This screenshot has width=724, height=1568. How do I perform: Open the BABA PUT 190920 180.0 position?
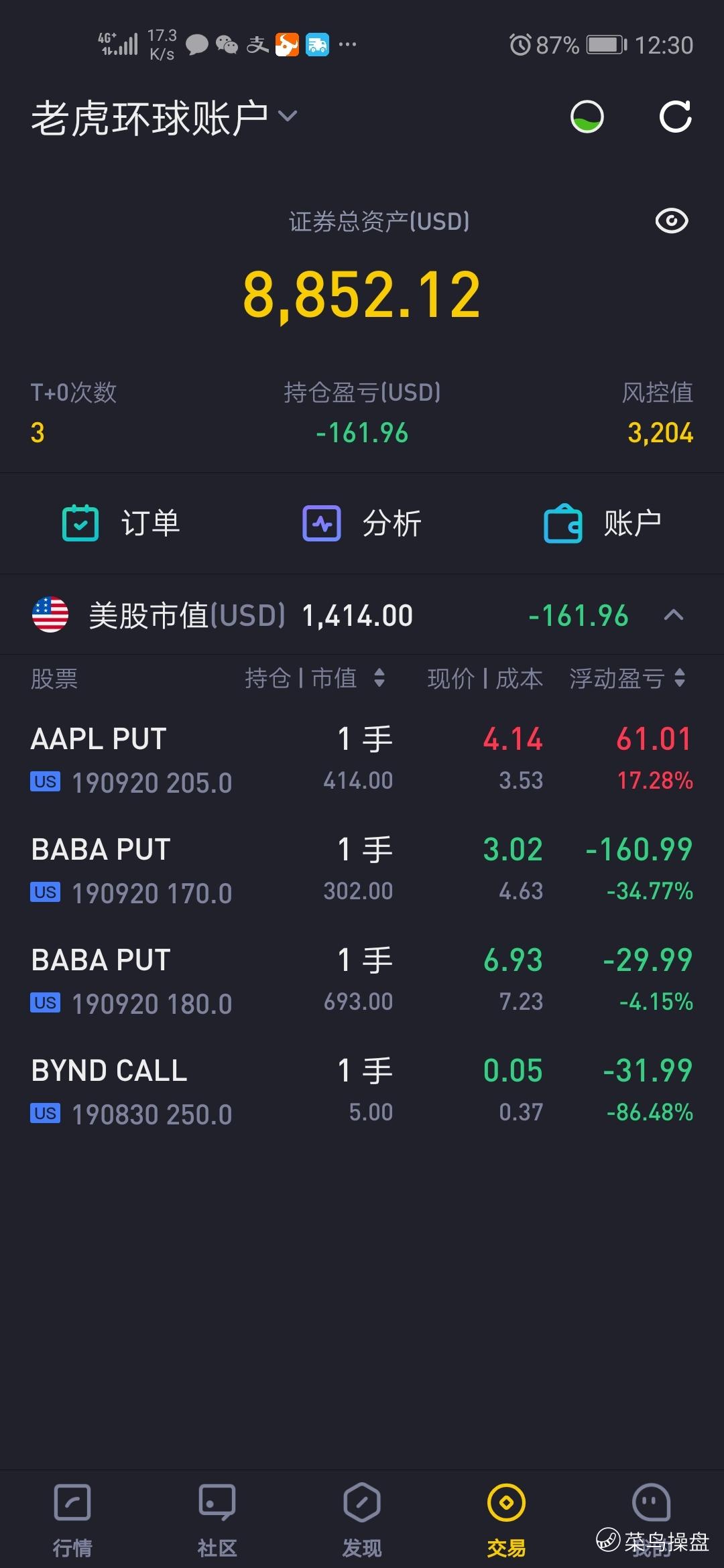(362, 980)
